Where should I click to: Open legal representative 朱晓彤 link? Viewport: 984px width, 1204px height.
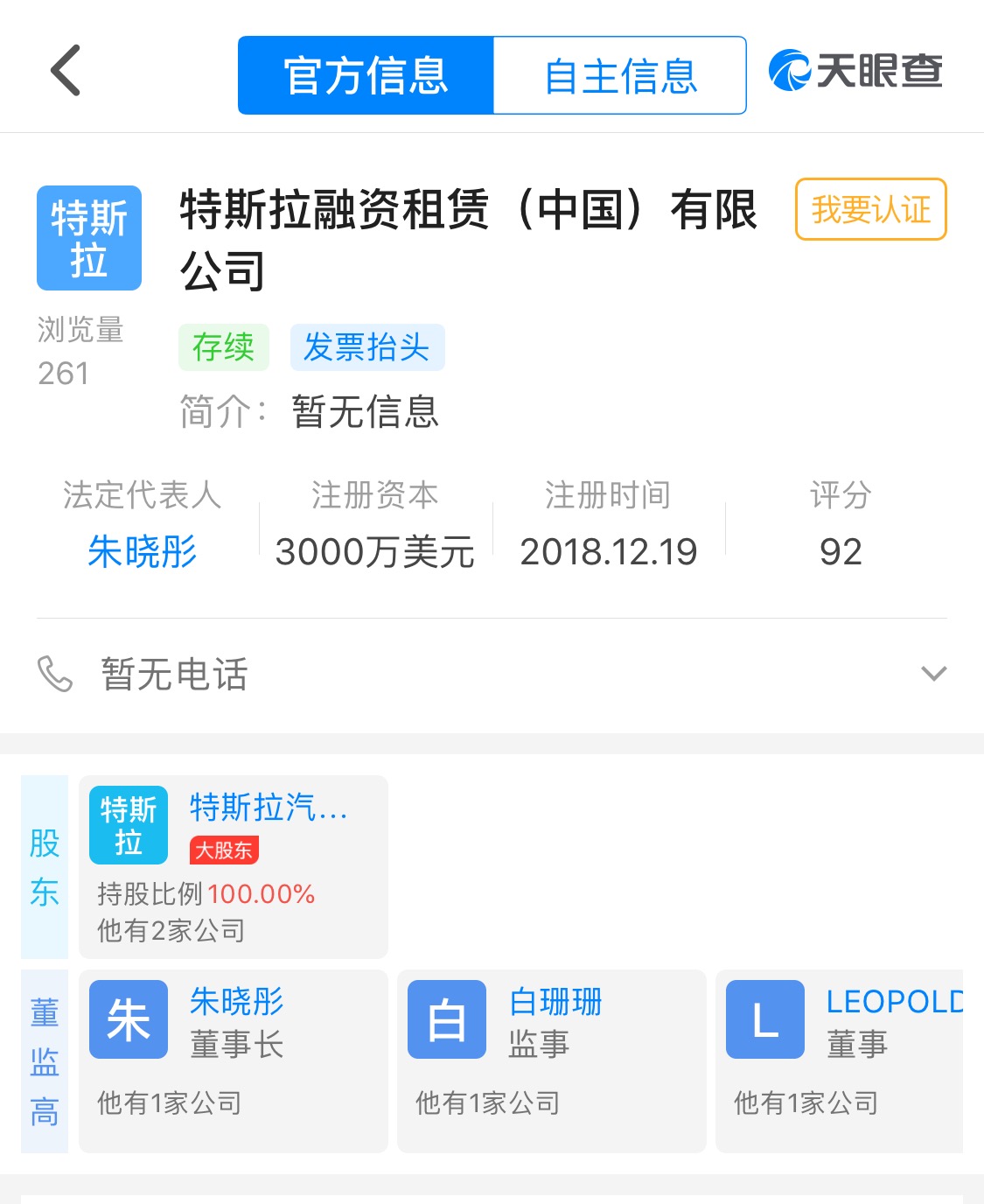[x=143, y=551]
